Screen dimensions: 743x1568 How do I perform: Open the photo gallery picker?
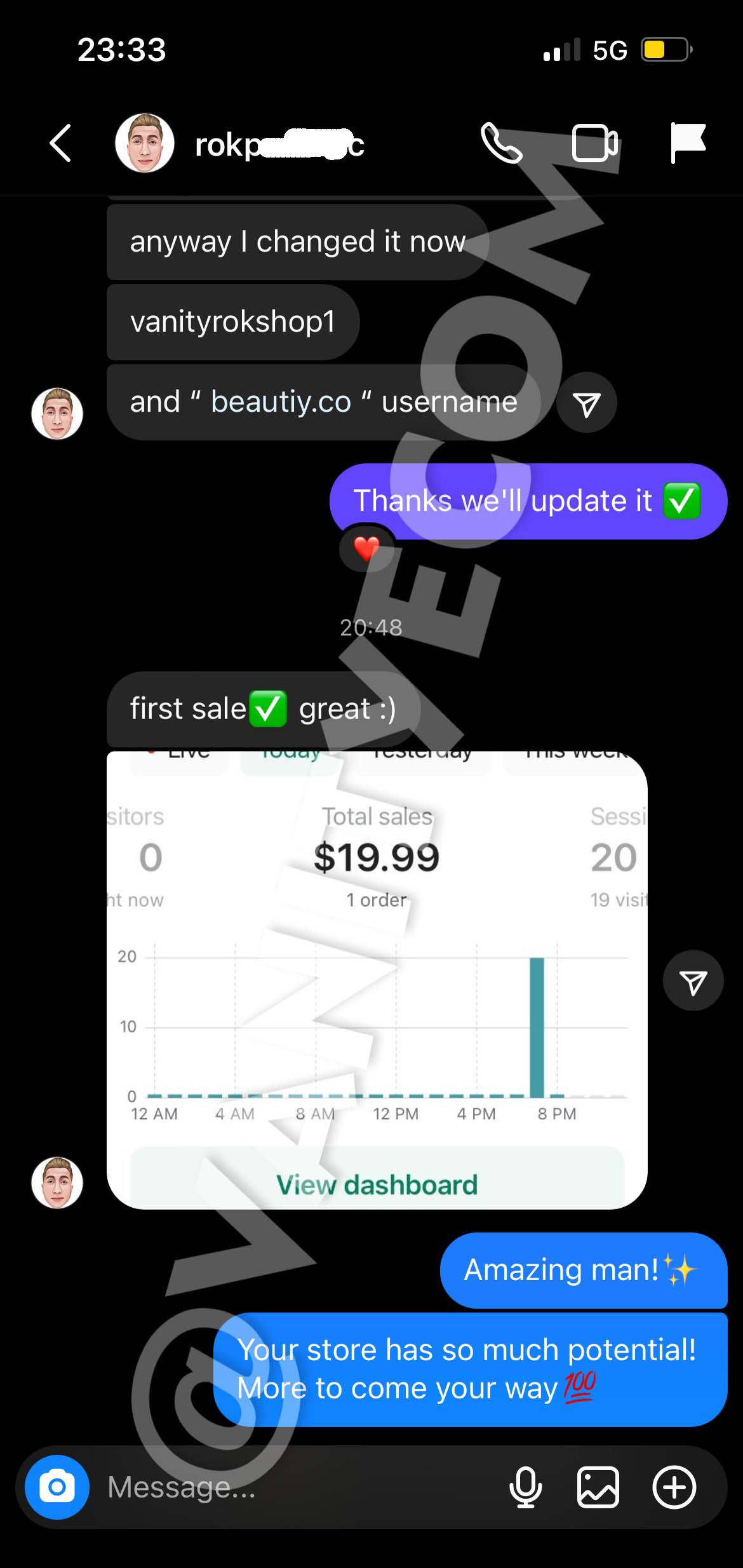pyautogui.click(x=598, y=1487)
